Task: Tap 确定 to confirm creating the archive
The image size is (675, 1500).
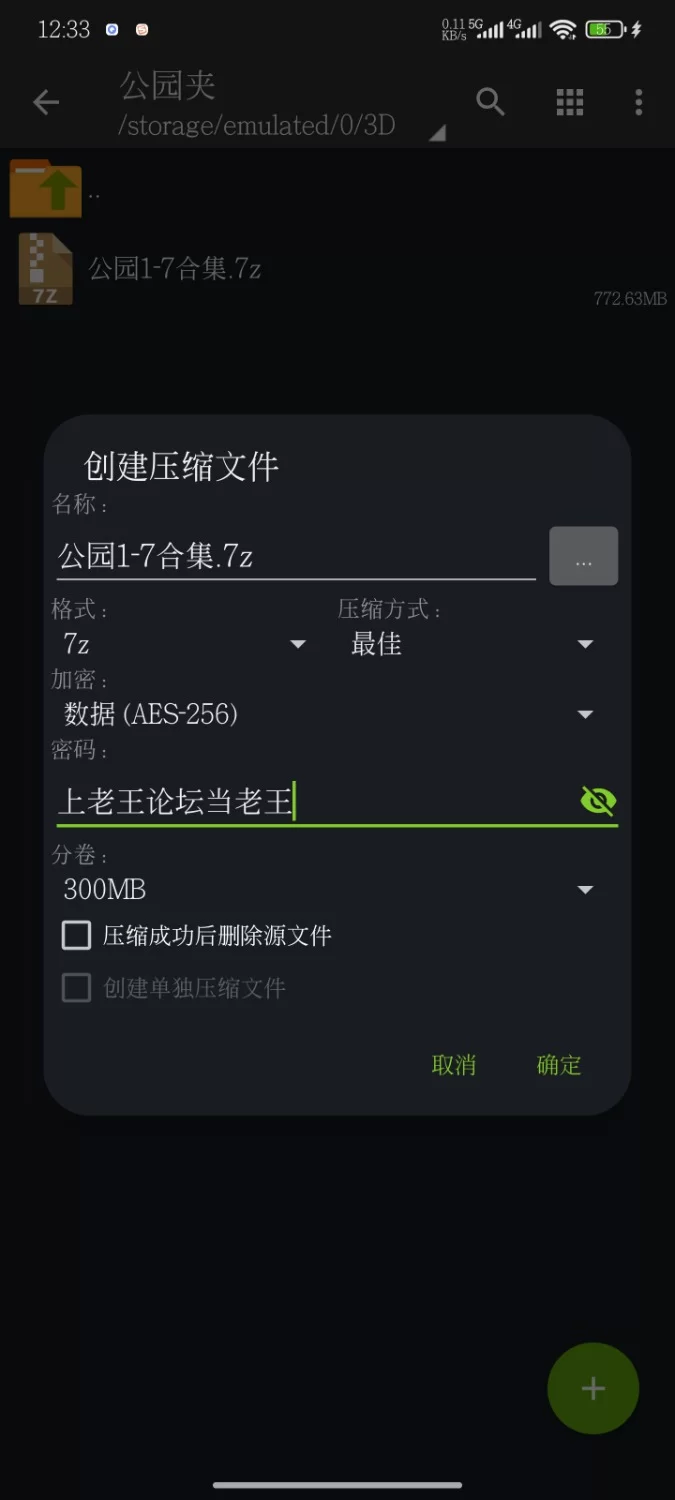Action: tap(558, 1065)
